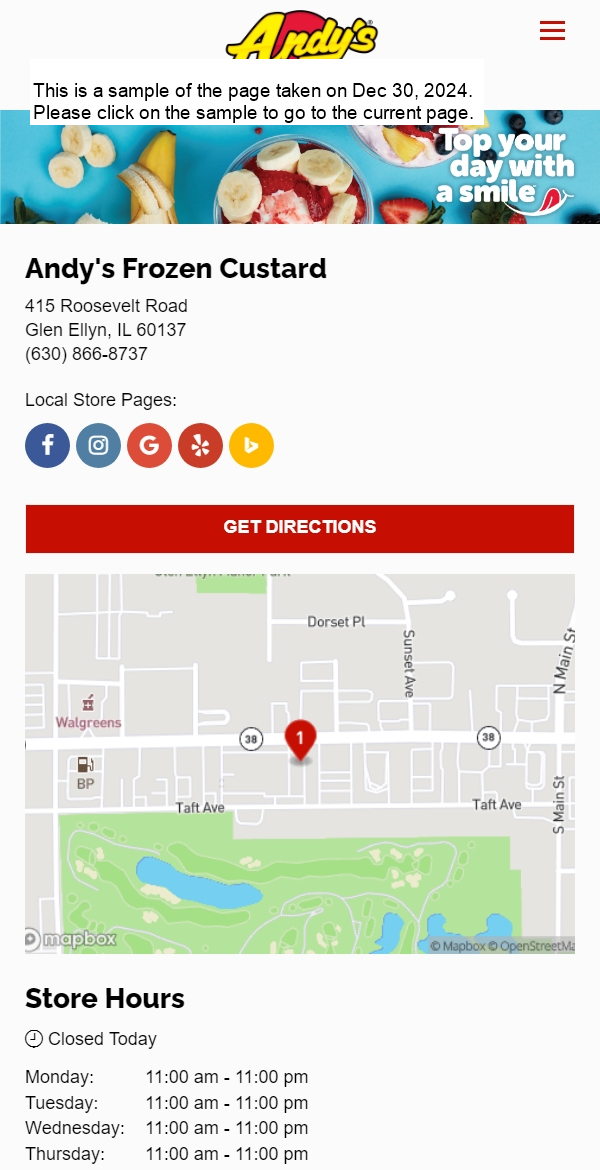Open the store's Facebook page
Screen dimensions: 600x1170
click(x=47, y=446)
